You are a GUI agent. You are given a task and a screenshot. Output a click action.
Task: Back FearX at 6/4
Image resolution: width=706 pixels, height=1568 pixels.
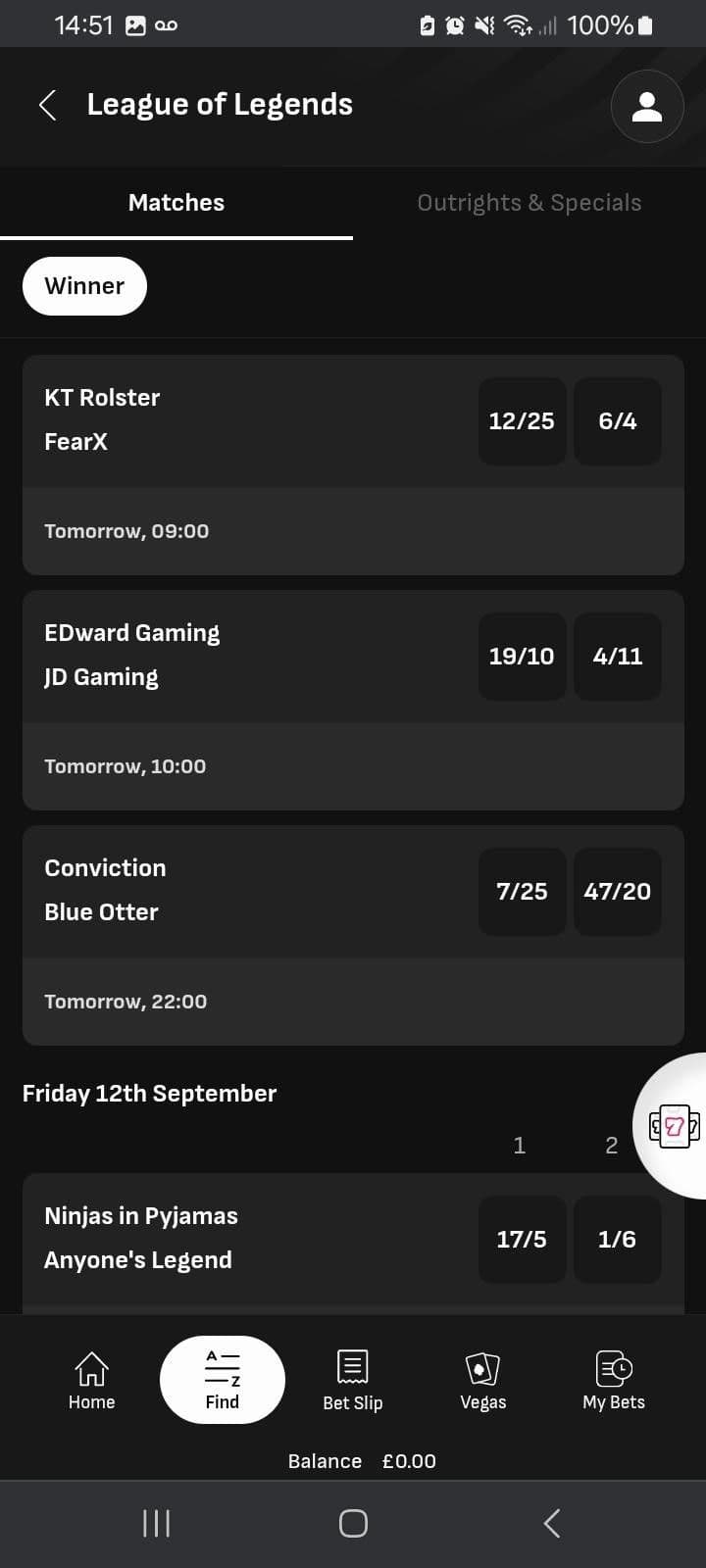617,420
